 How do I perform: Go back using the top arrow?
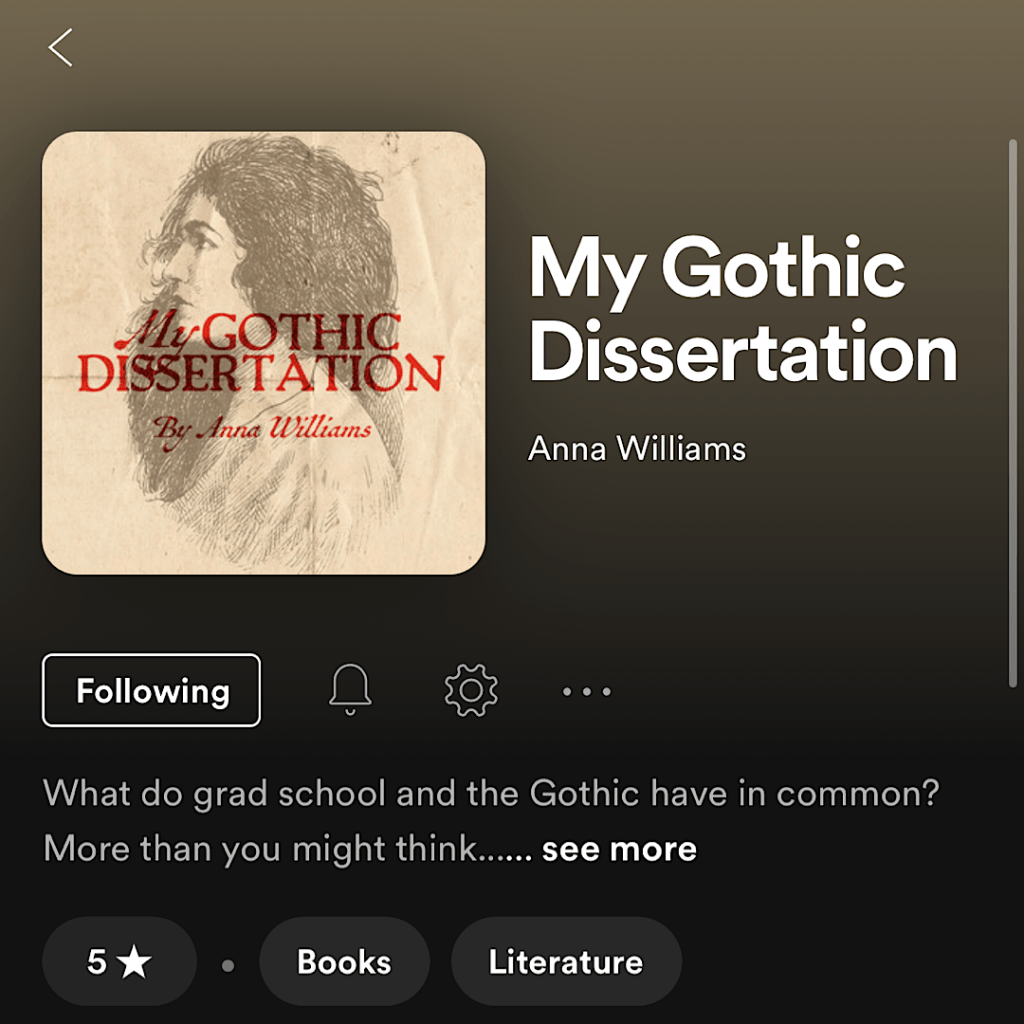(61, 47)
